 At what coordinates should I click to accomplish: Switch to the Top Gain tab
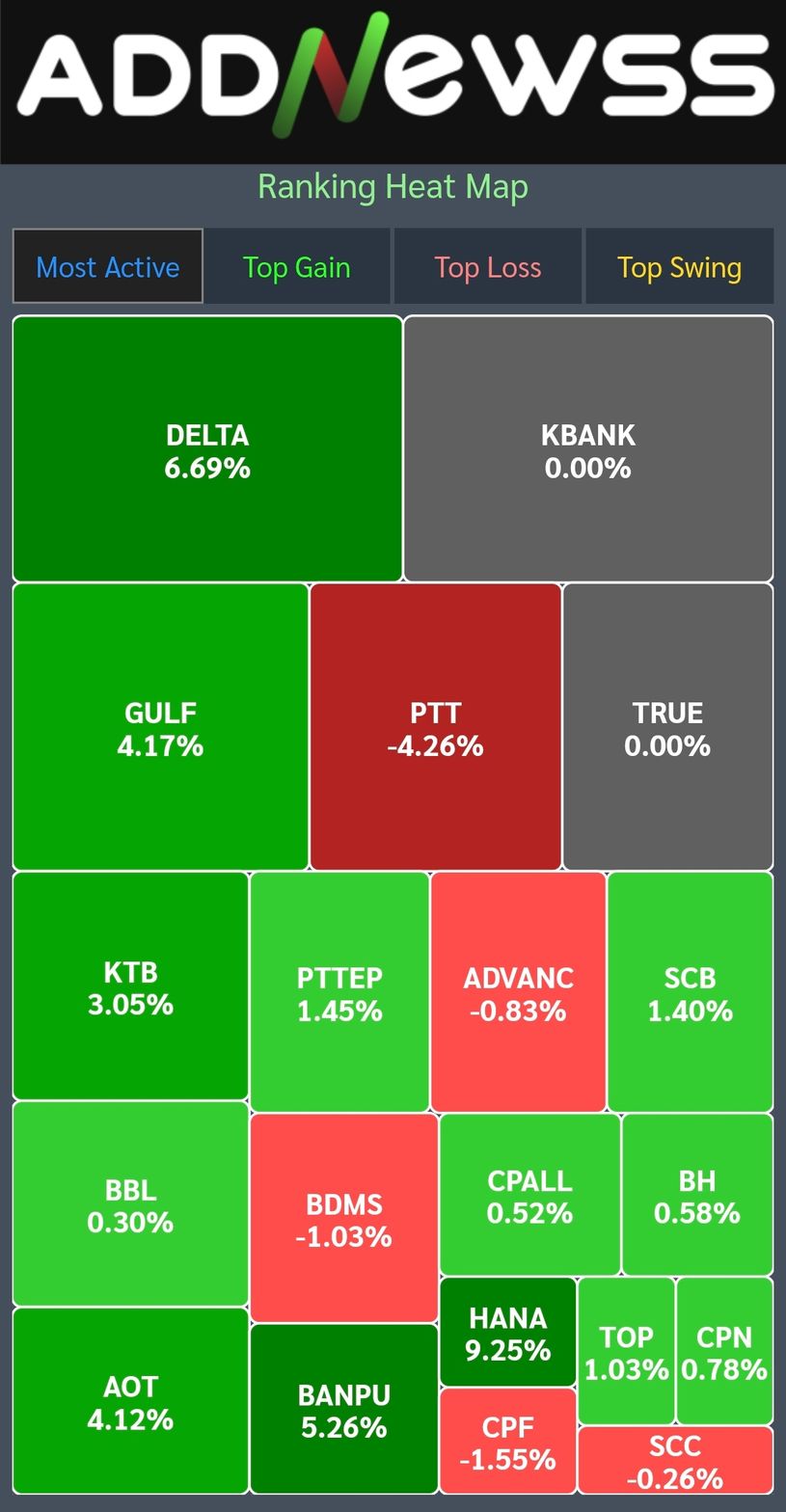click(297, 267)
